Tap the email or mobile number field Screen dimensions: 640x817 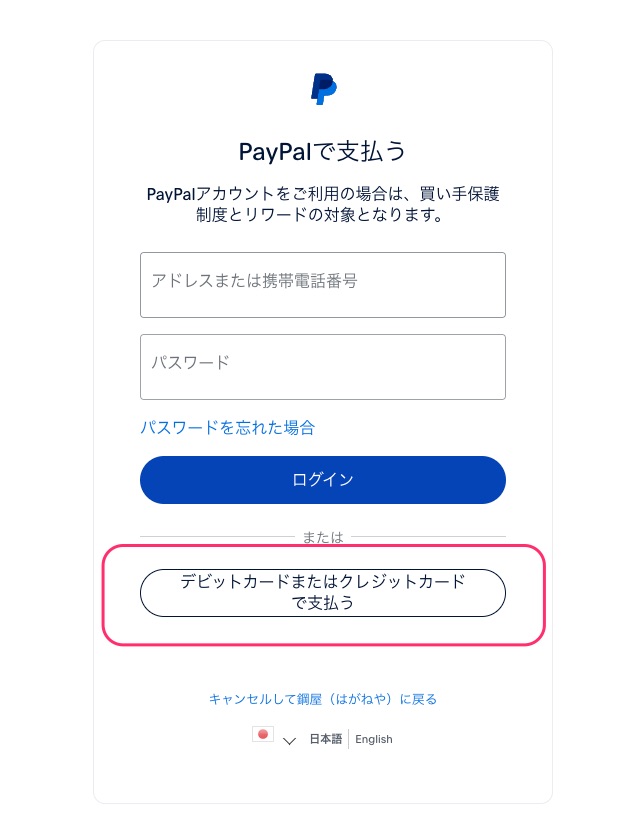(322, 285)
